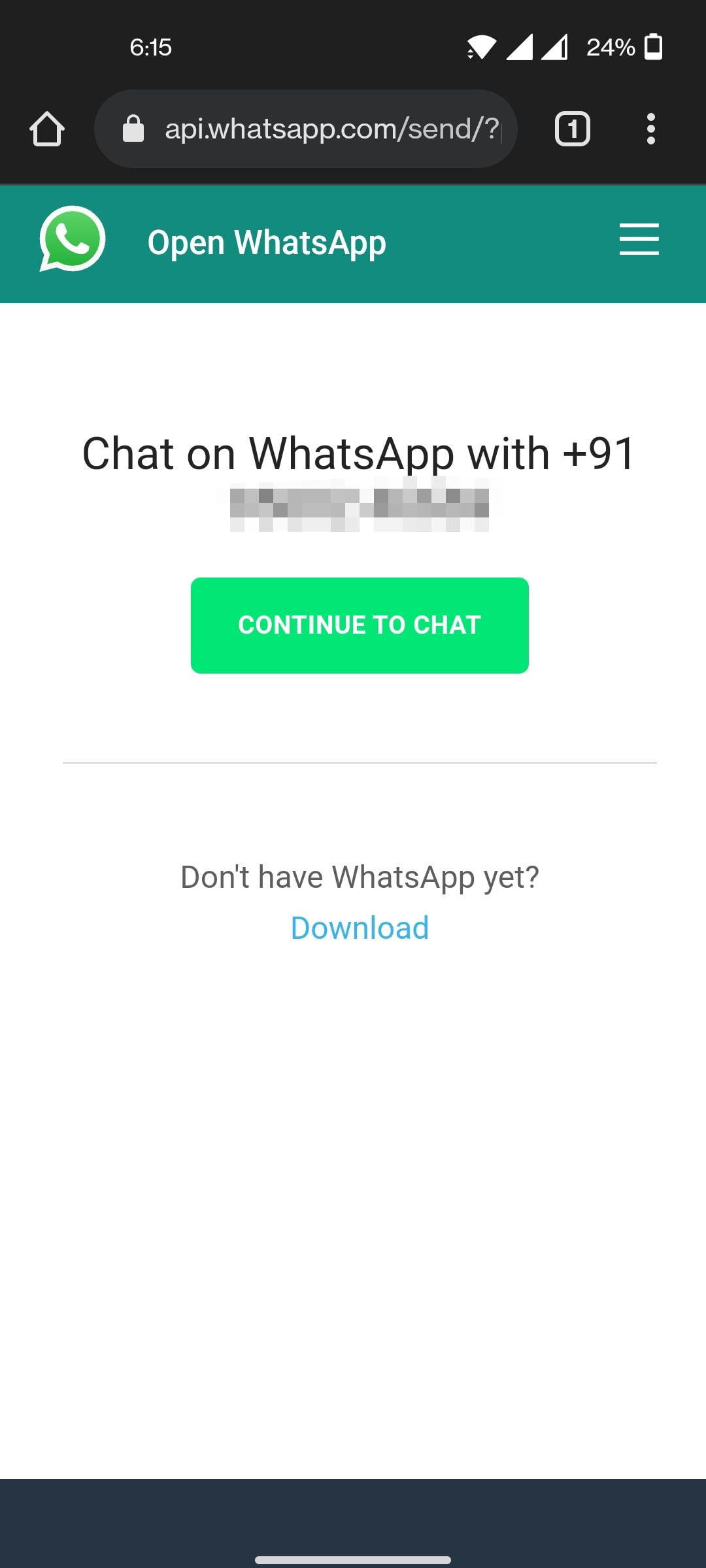Open the Download link
The height and width of the screenshot is (1568, 706).
click(360, 928)
